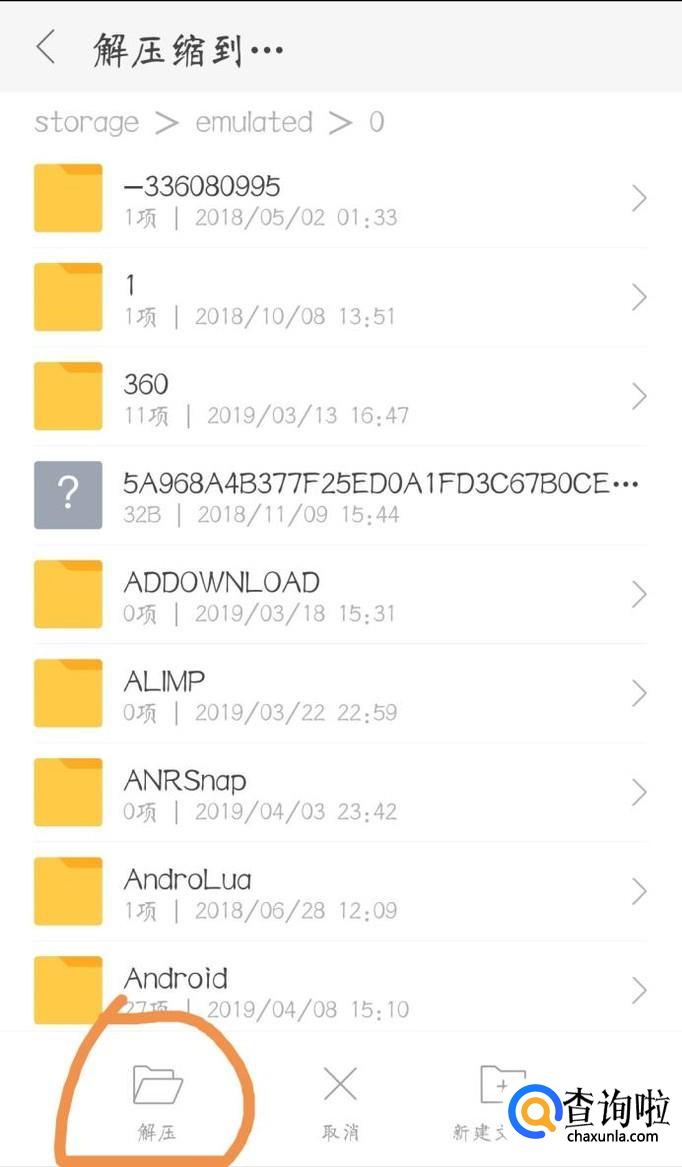The height and width of the screenshot is (1167, 682).
Task: Open the ADDOWNLOAD folder
Action: [x=341, y=595]
